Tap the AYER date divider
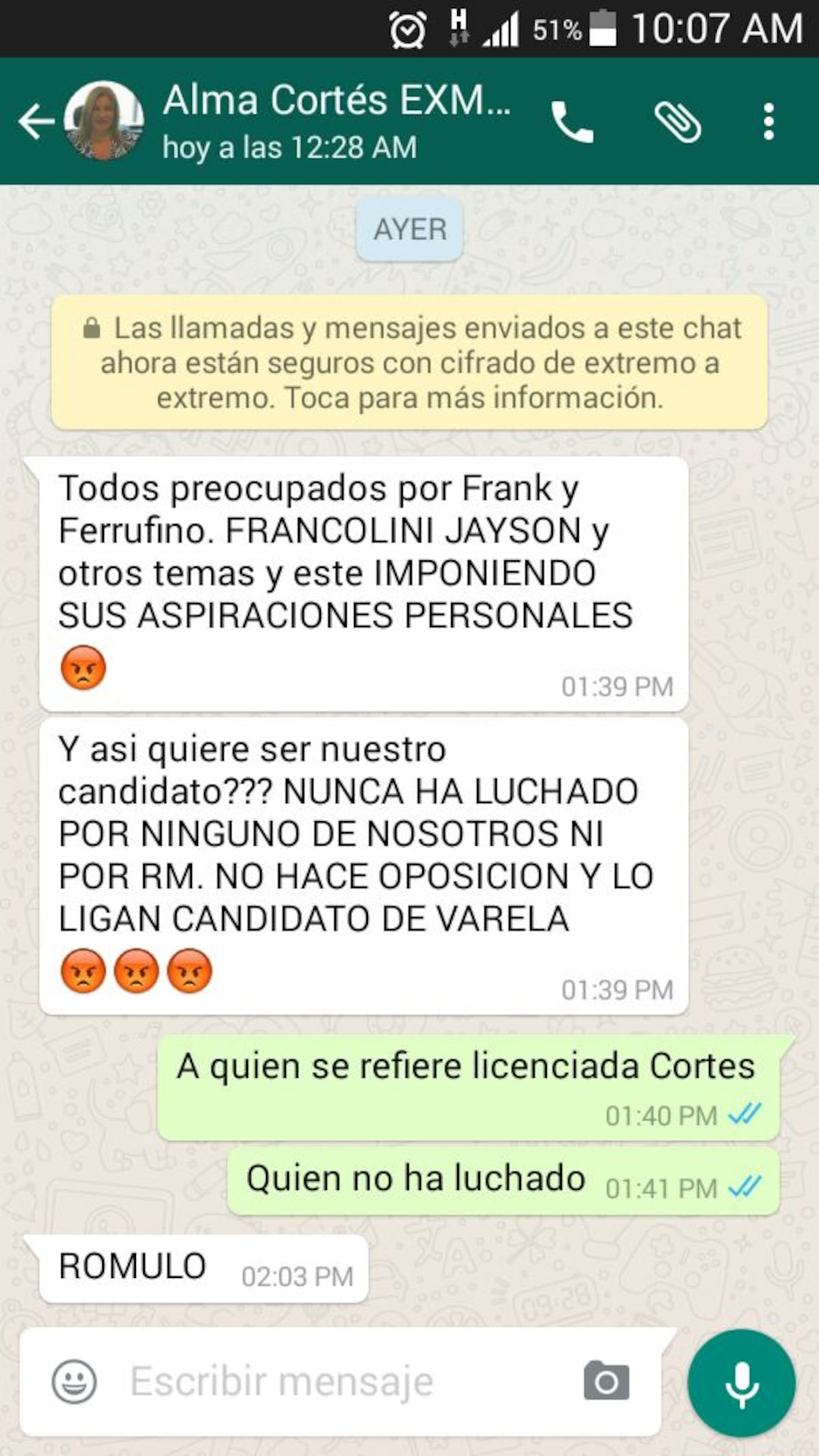819x1456 pixels. [408, 229]
